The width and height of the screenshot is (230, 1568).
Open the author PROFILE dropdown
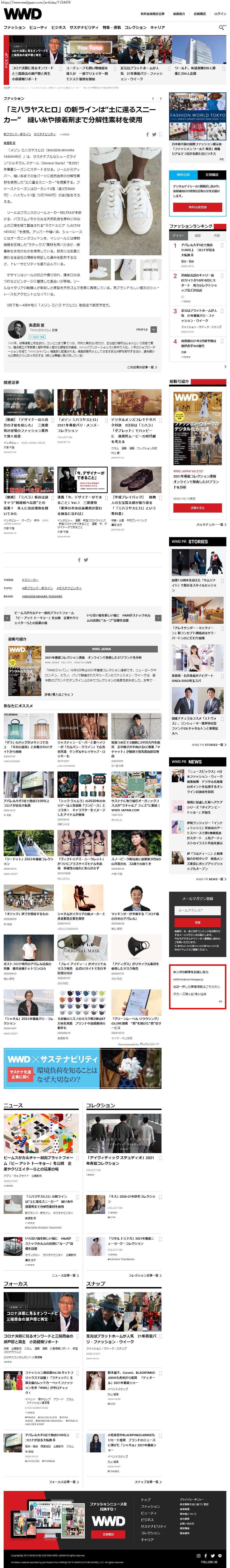(x=154, y=329)
